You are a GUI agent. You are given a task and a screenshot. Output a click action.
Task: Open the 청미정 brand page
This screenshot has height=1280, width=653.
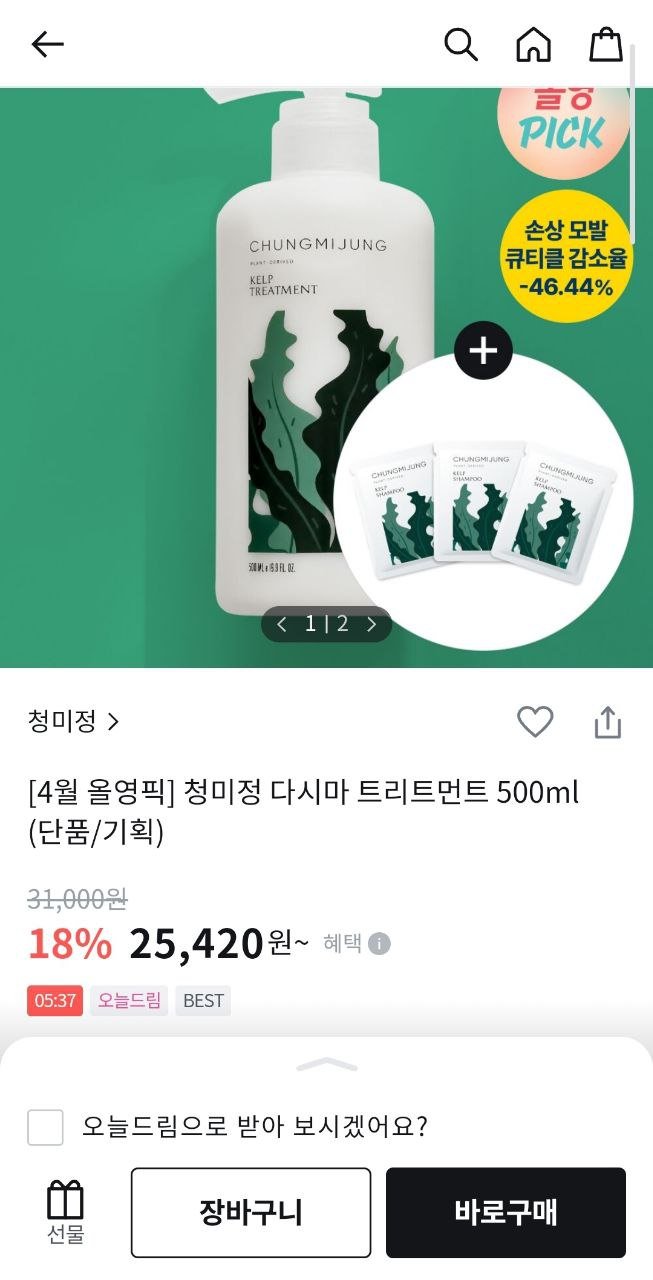coord(73,721)
